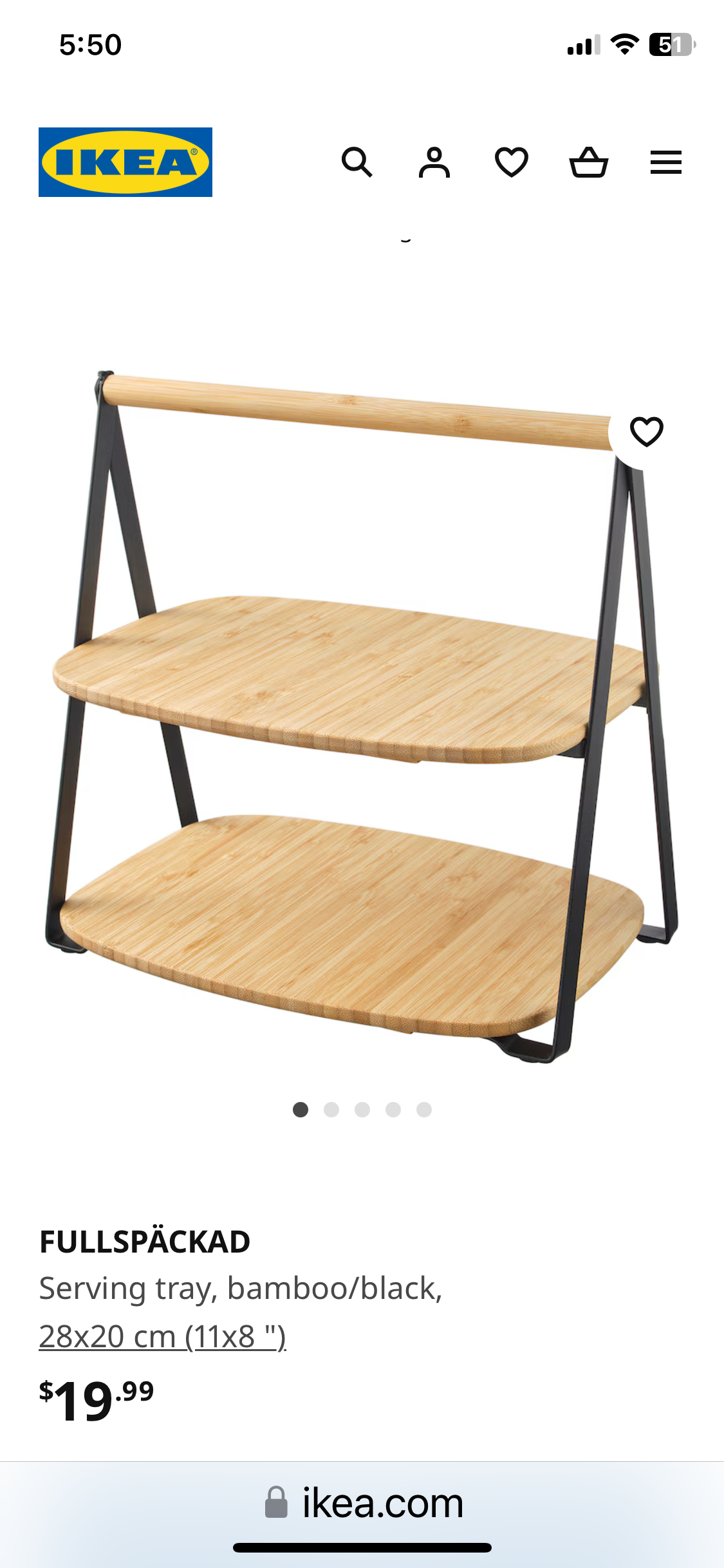Open the favorites heart in header
This screenshot has height=1568, width=724.
click(x=512, y=162)
